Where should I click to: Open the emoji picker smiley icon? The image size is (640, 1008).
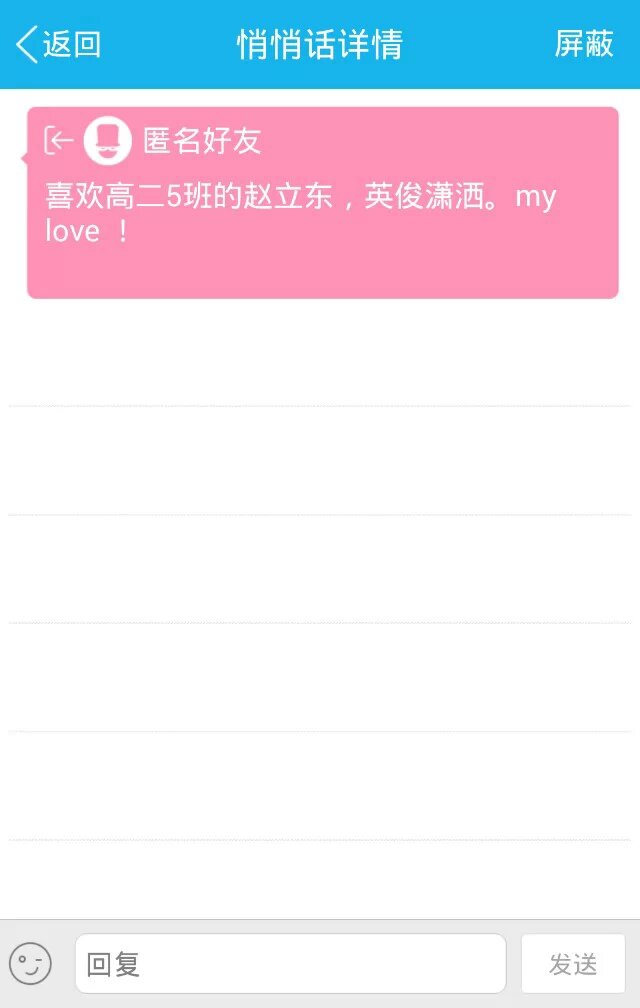(30, 963)
